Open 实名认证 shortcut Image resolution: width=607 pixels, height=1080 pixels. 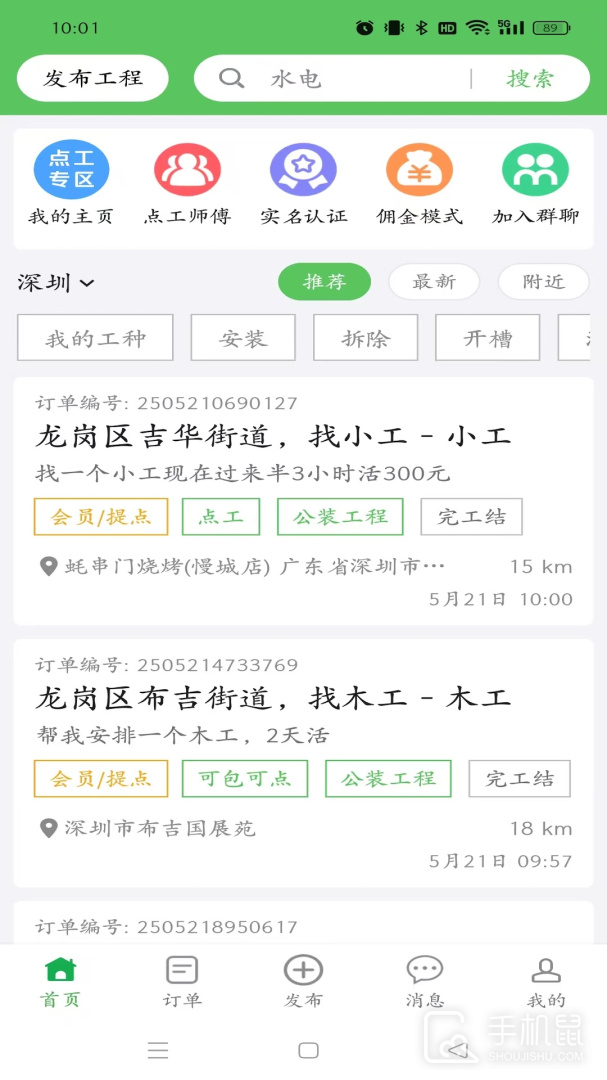[303, 182]
